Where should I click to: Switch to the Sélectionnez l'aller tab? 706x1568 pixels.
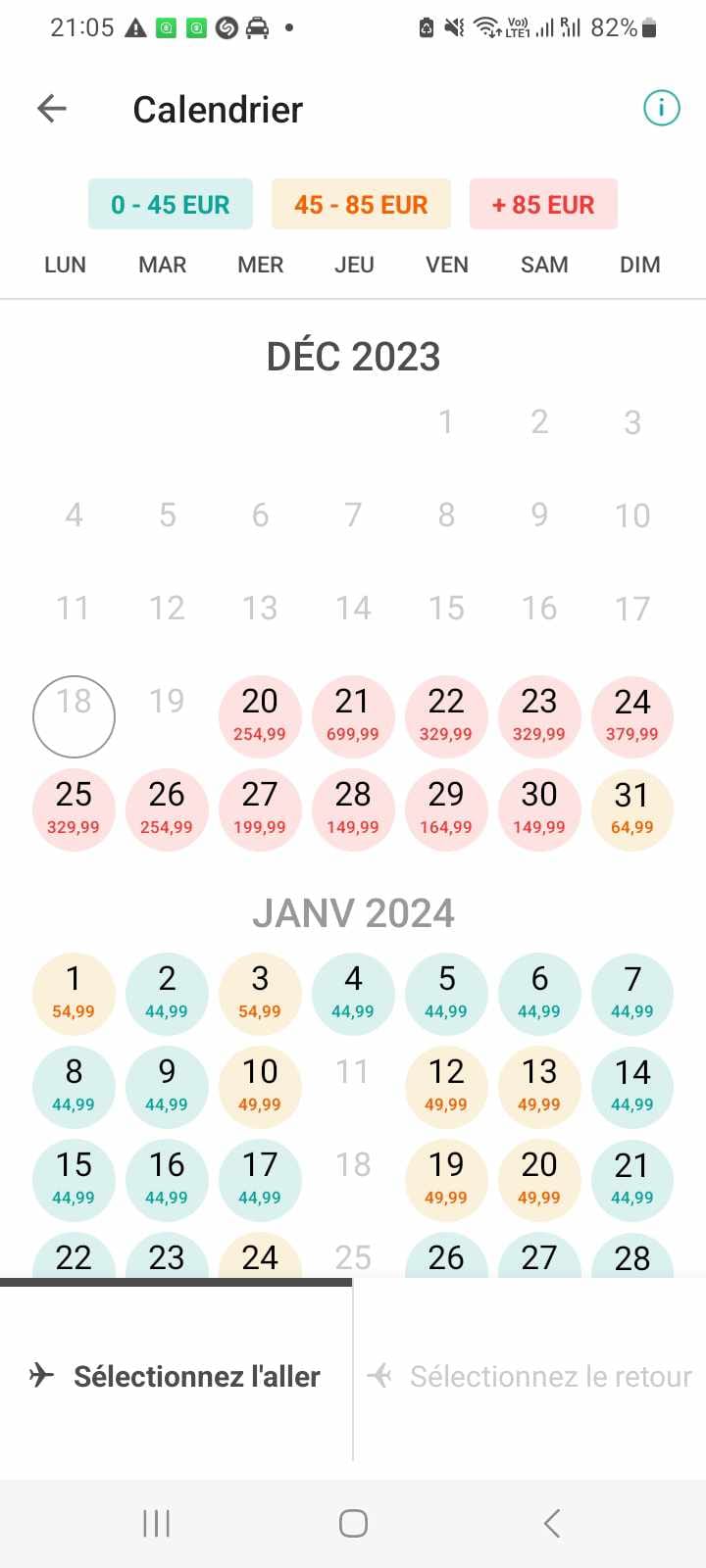[x=176, y=1376]
